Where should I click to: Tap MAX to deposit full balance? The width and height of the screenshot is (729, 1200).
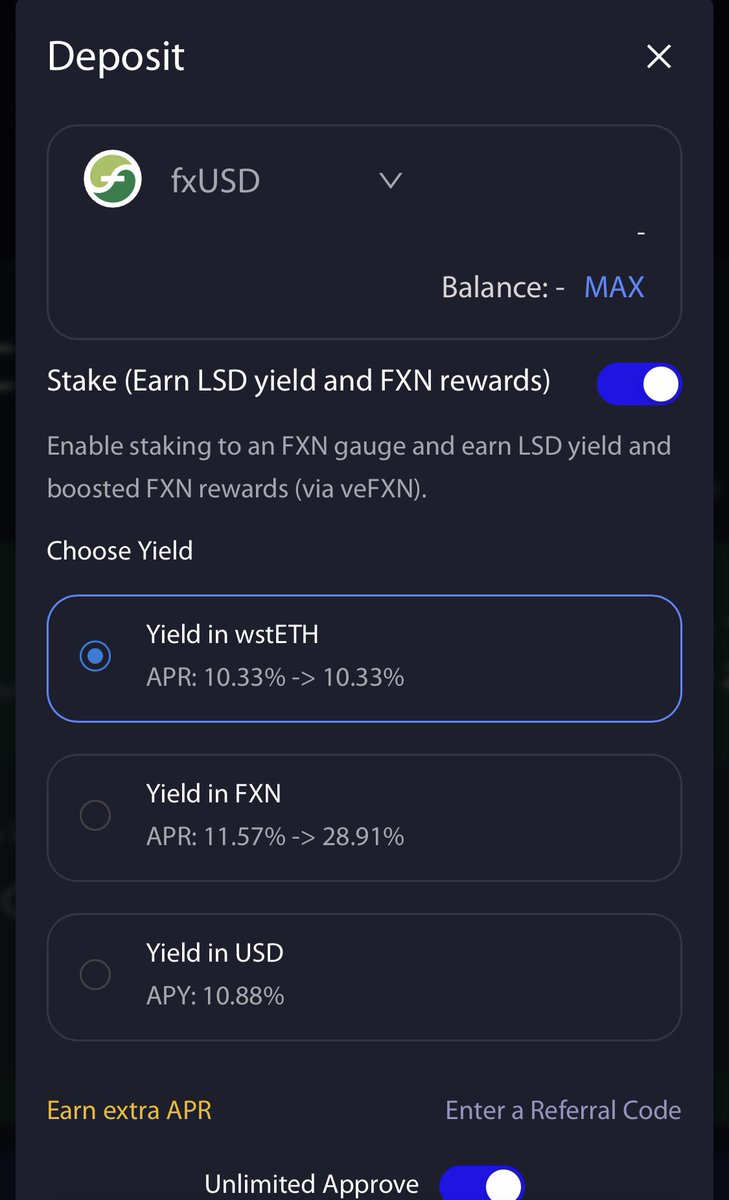pyautogui.click(x=614, y=287)
